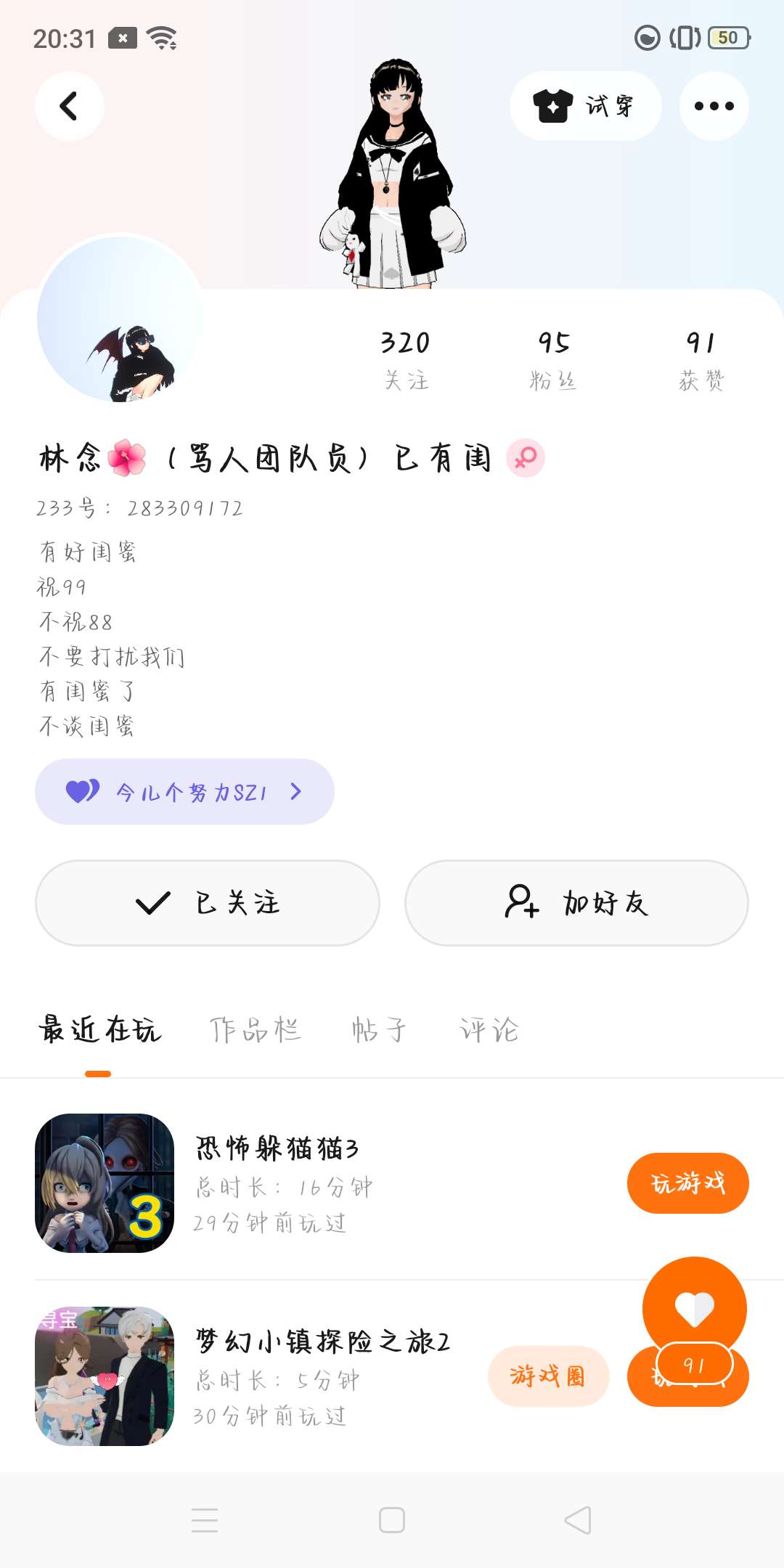Open the 今儿个努力SZI status chip
Viewport: 784px width, 1568px height.
[x=184, y=791]
